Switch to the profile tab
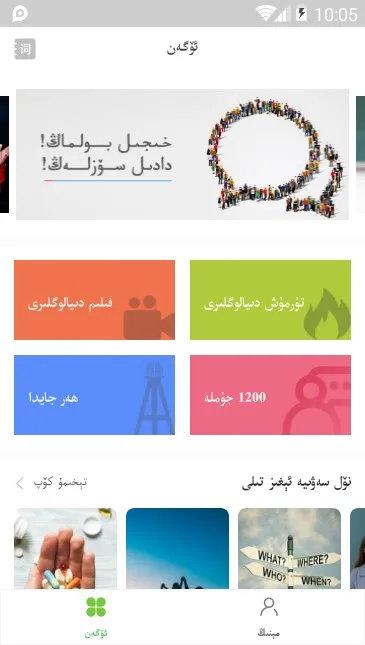 click(x=269, y=617)
